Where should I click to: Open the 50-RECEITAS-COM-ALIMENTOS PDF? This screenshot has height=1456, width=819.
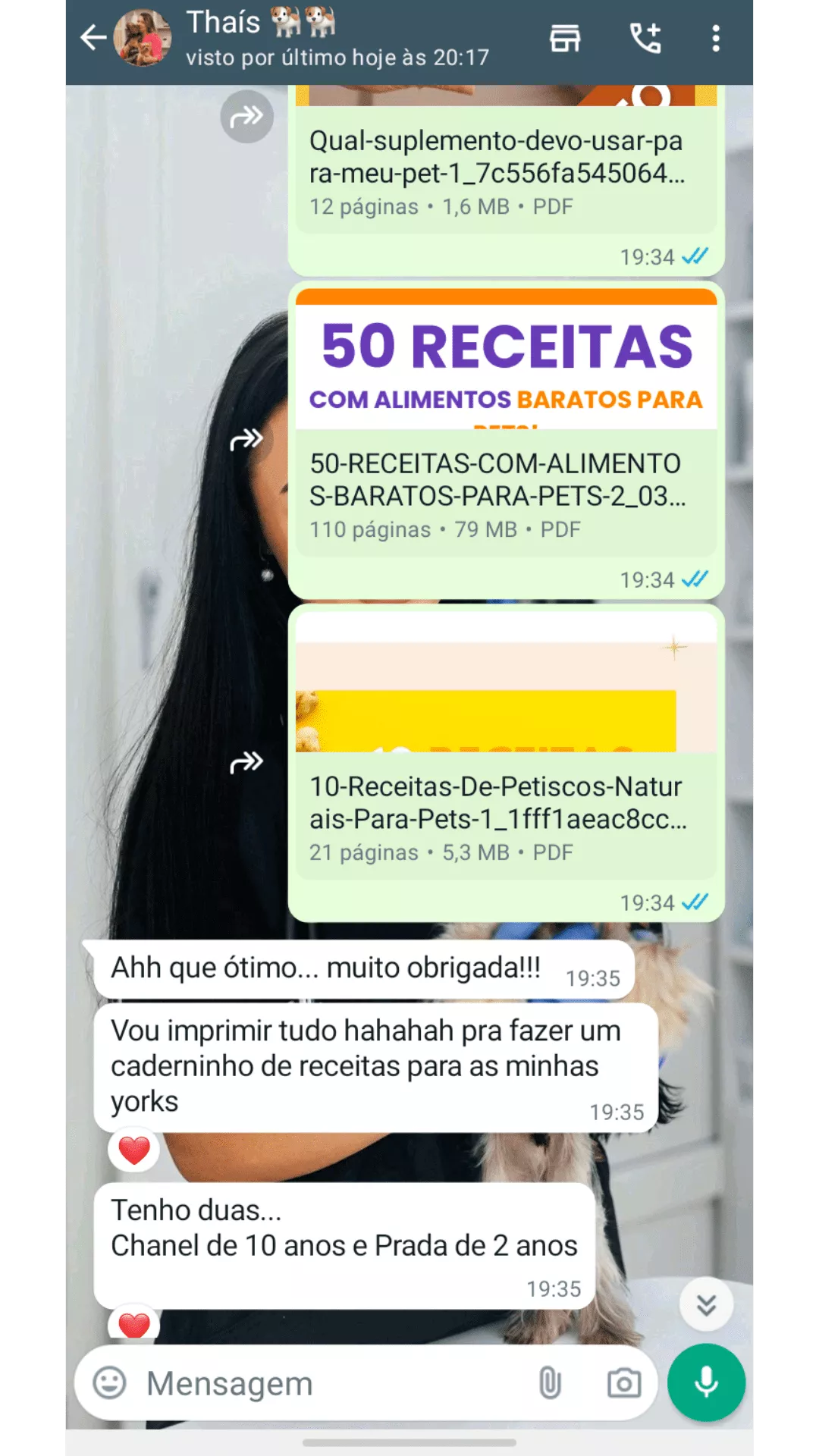click(506, 423)
